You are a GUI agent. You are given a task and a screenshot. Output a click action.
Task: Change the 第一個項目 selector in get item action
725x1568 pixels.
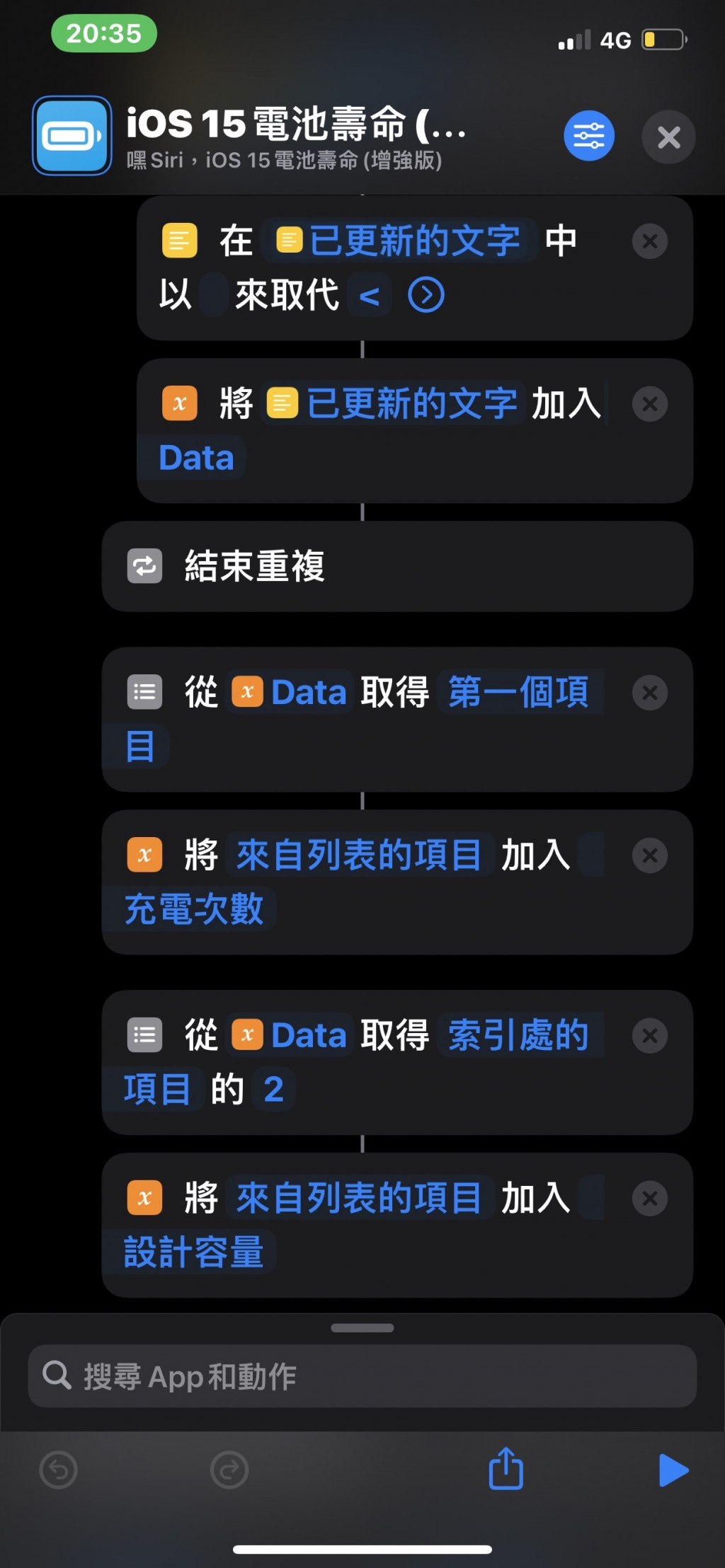click(518, 692)
